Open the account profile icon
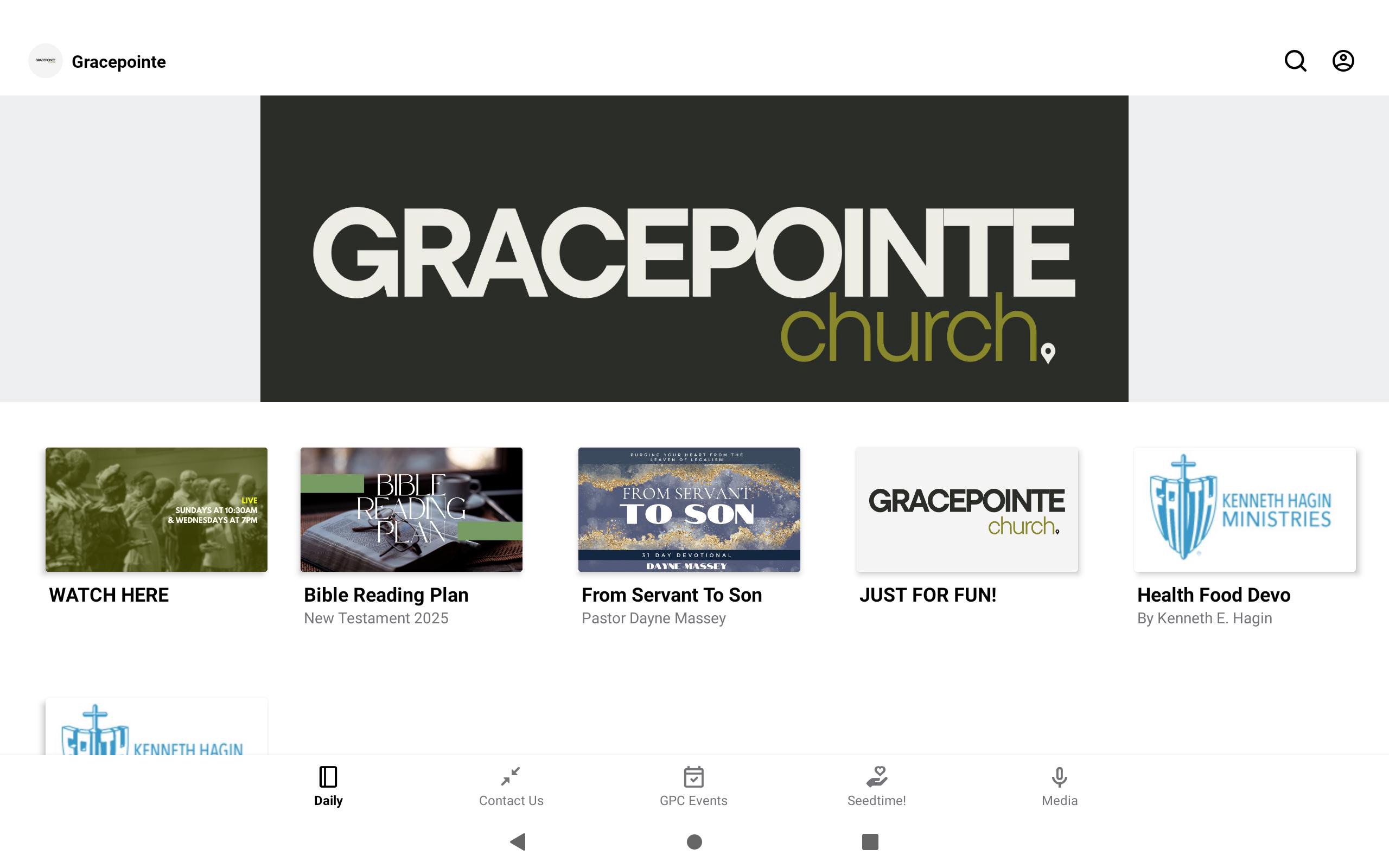The image size is (1389, 868). [1342, 61]
